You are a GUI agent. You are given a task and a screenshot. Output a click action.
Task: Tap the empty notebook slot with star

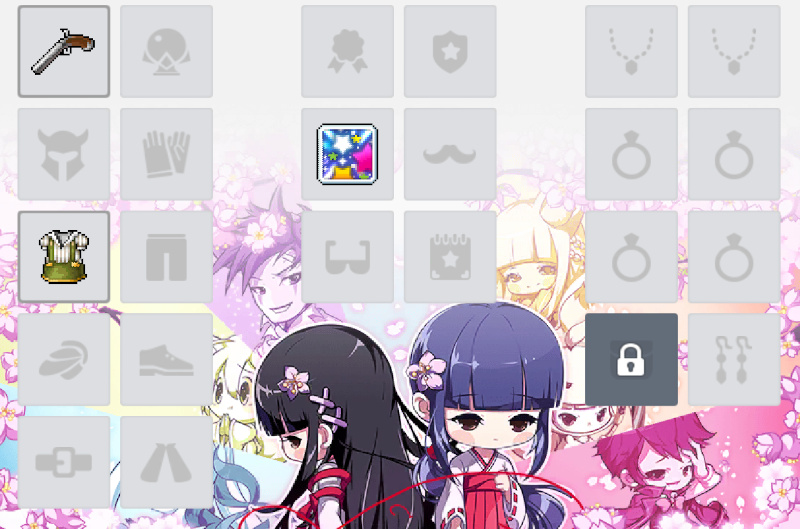pyautogui.click(x=450, y=256)
